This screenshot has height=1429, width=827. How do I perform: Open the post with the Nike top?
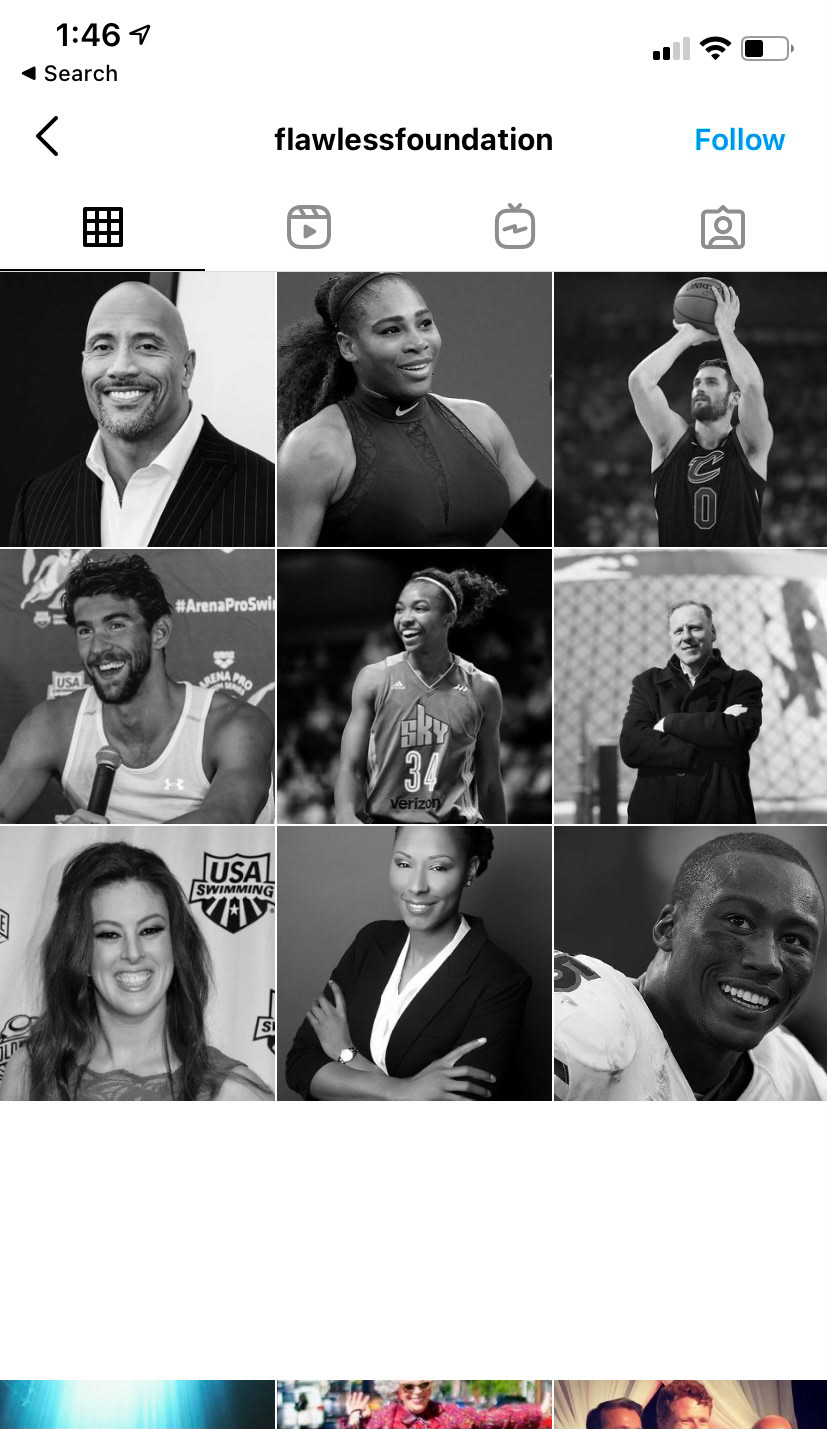414,409
